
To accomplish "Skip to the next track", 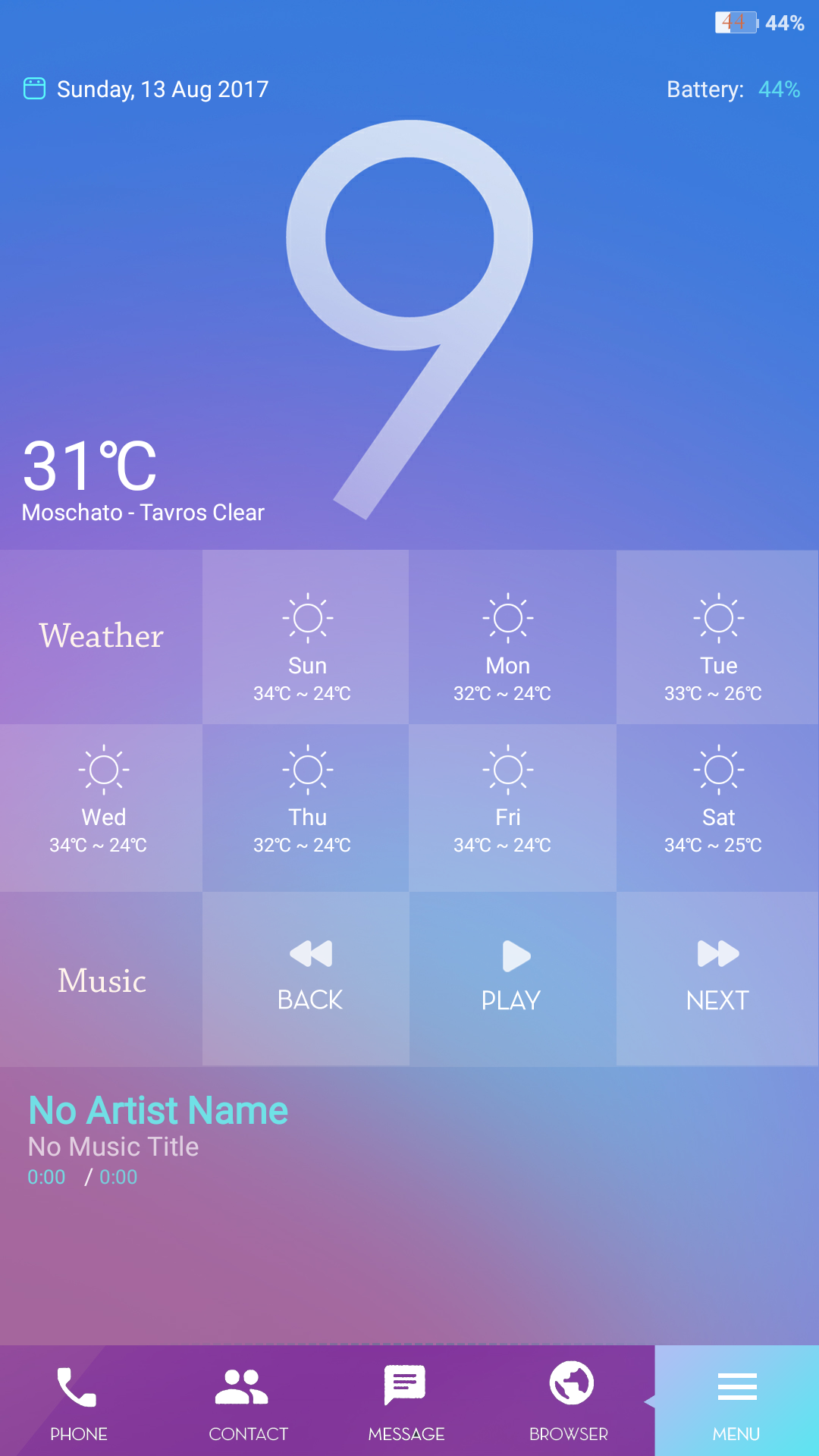I will pyautogui.click(x=717, y=978).
